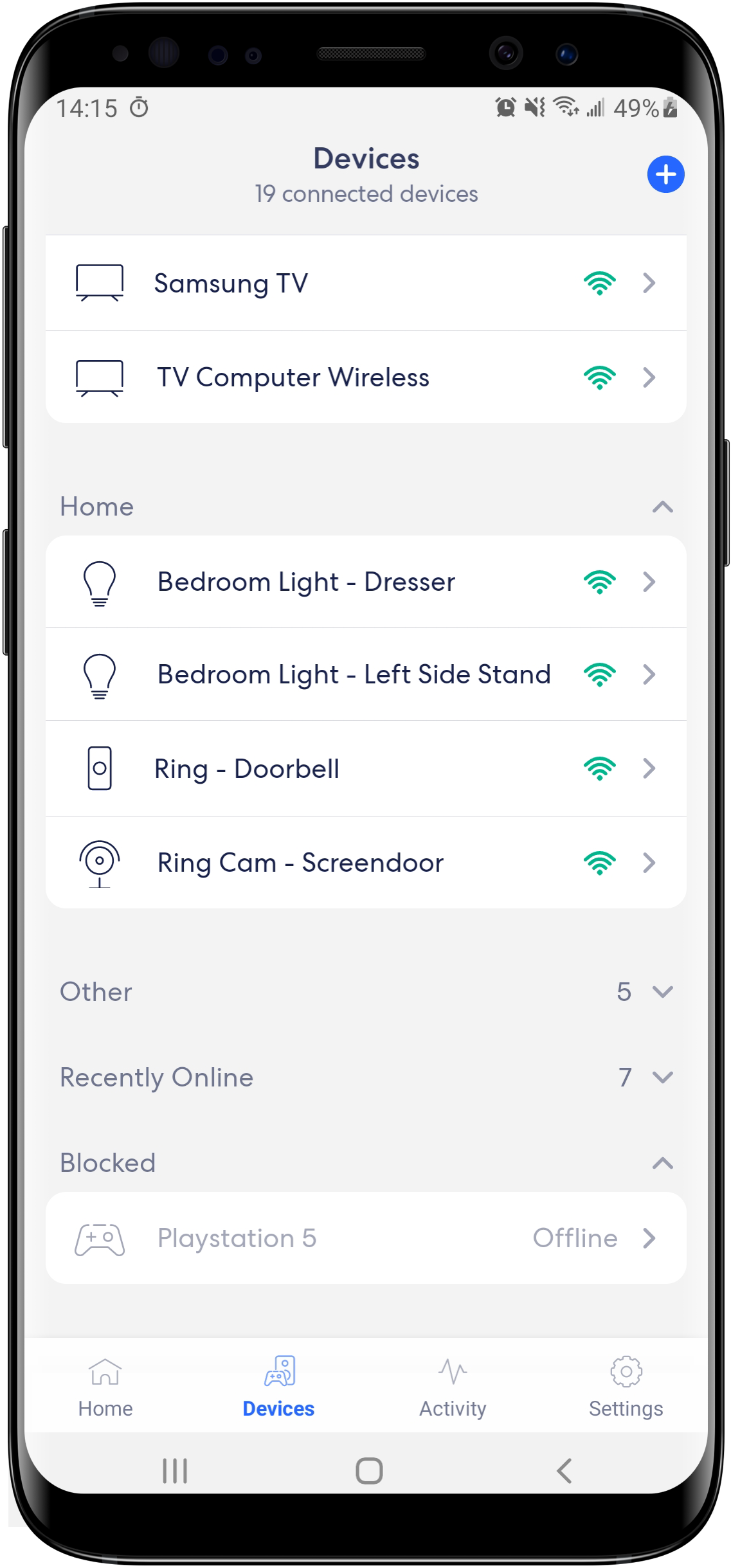The image size is (731, 1568).
Task: Open system recent apps view
Action: 175,1470
